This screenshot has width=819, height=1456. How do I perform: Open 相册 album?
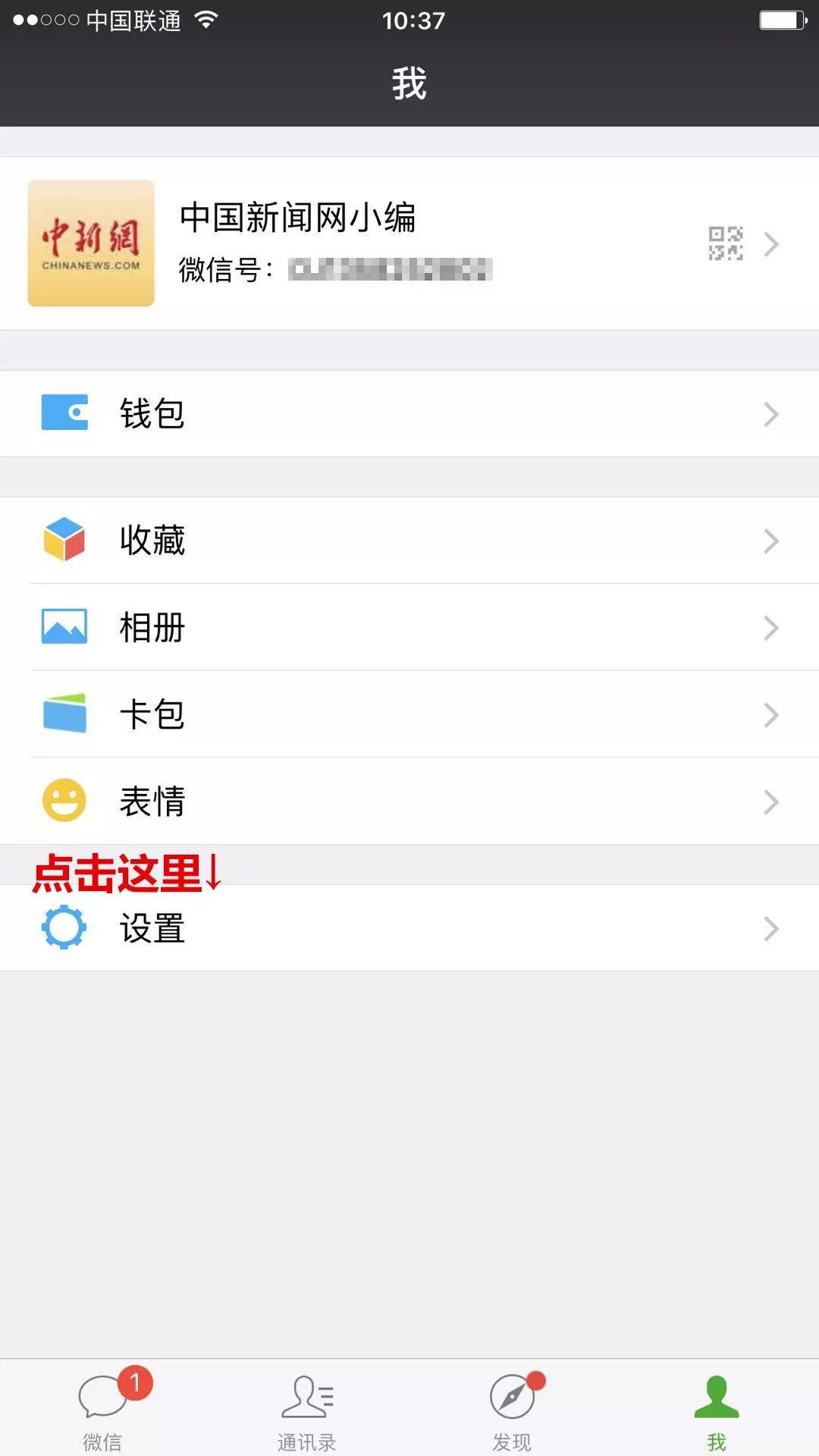(x=409, y=628)
